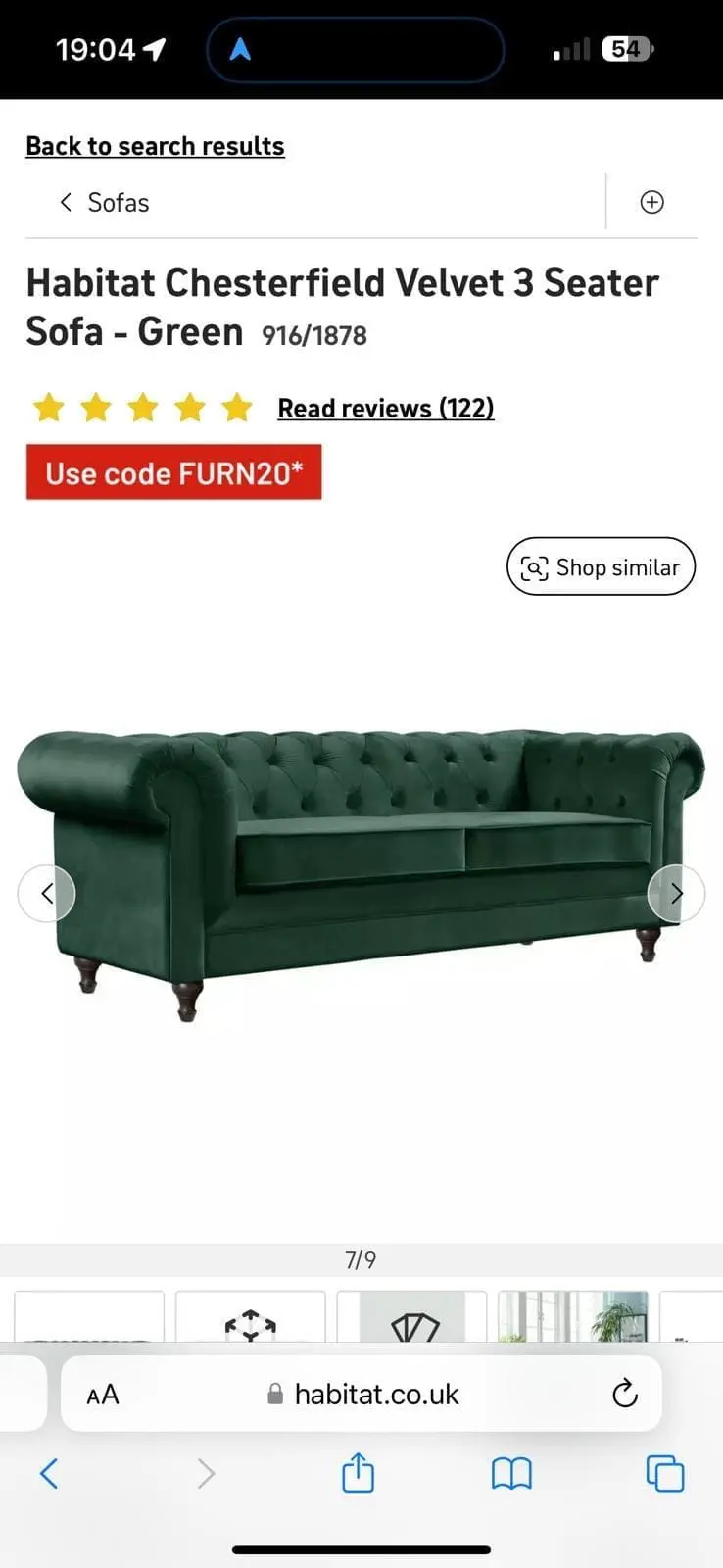Read the 122 customer reviews
The image size is (723, 1568).
(385, 408)
